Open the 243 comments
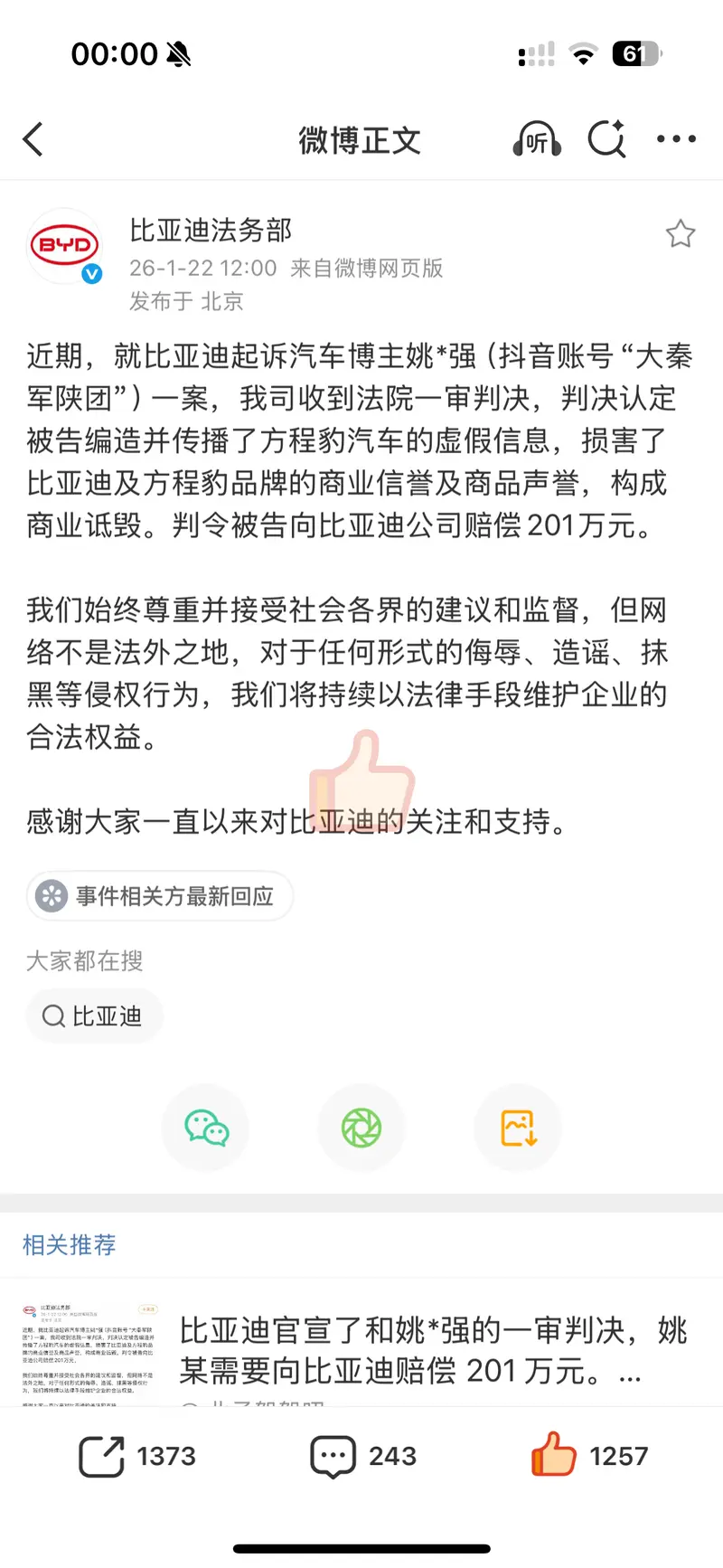The image size is (723, 1568). coord(363,1457)
